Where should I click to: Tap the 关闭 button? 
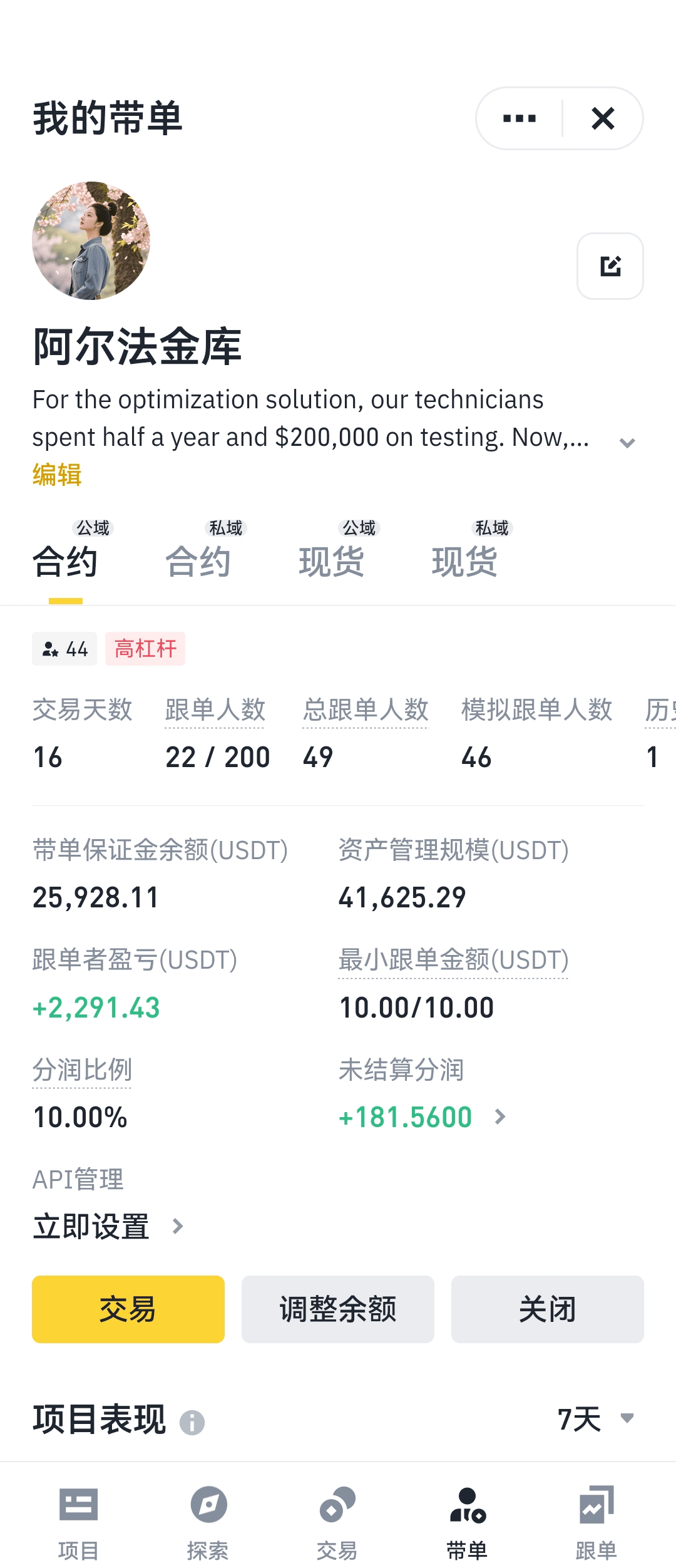coord(547,1309)
